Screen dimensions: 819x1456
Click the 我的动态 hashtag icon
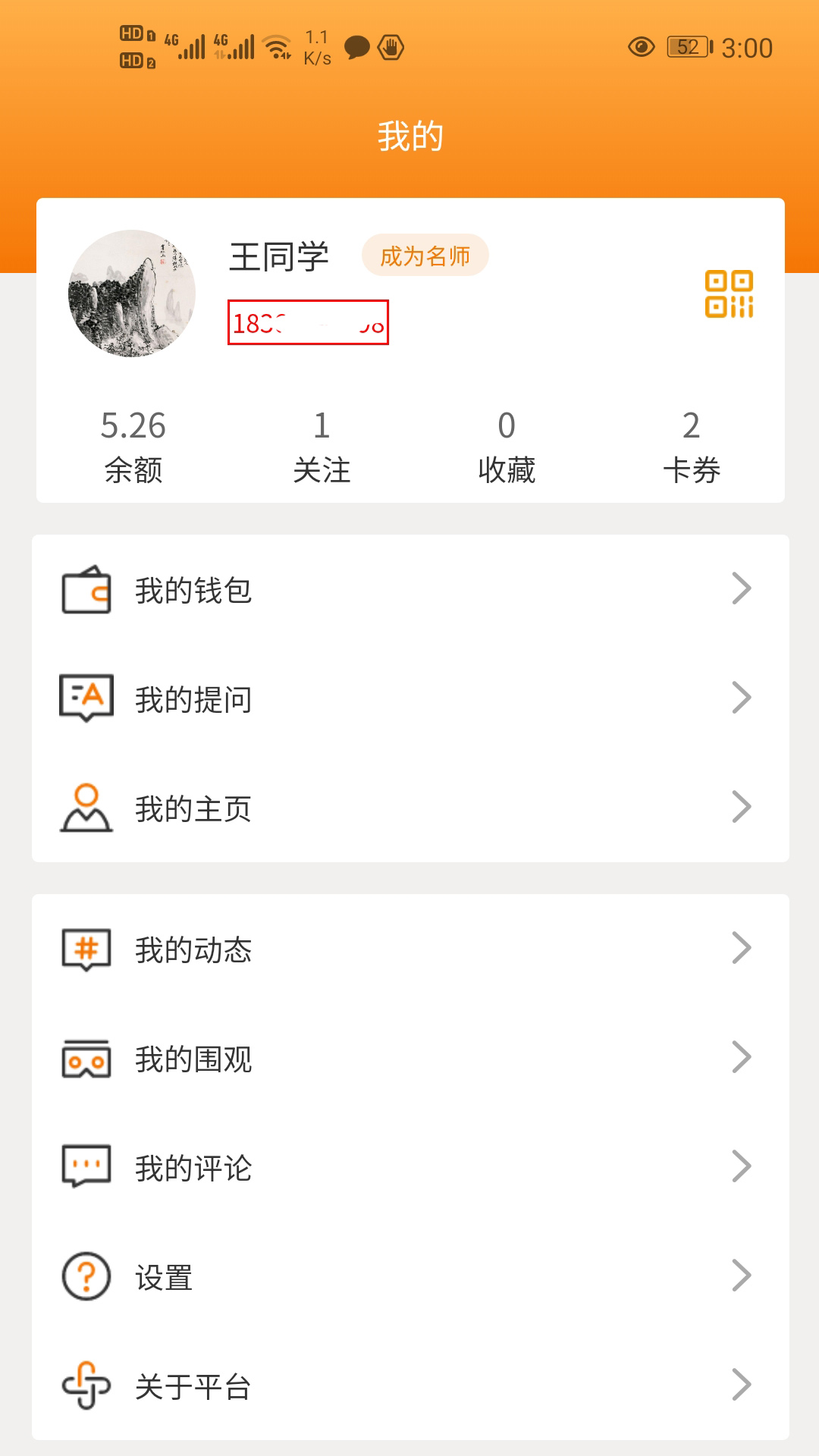click(x=86, y=949)
